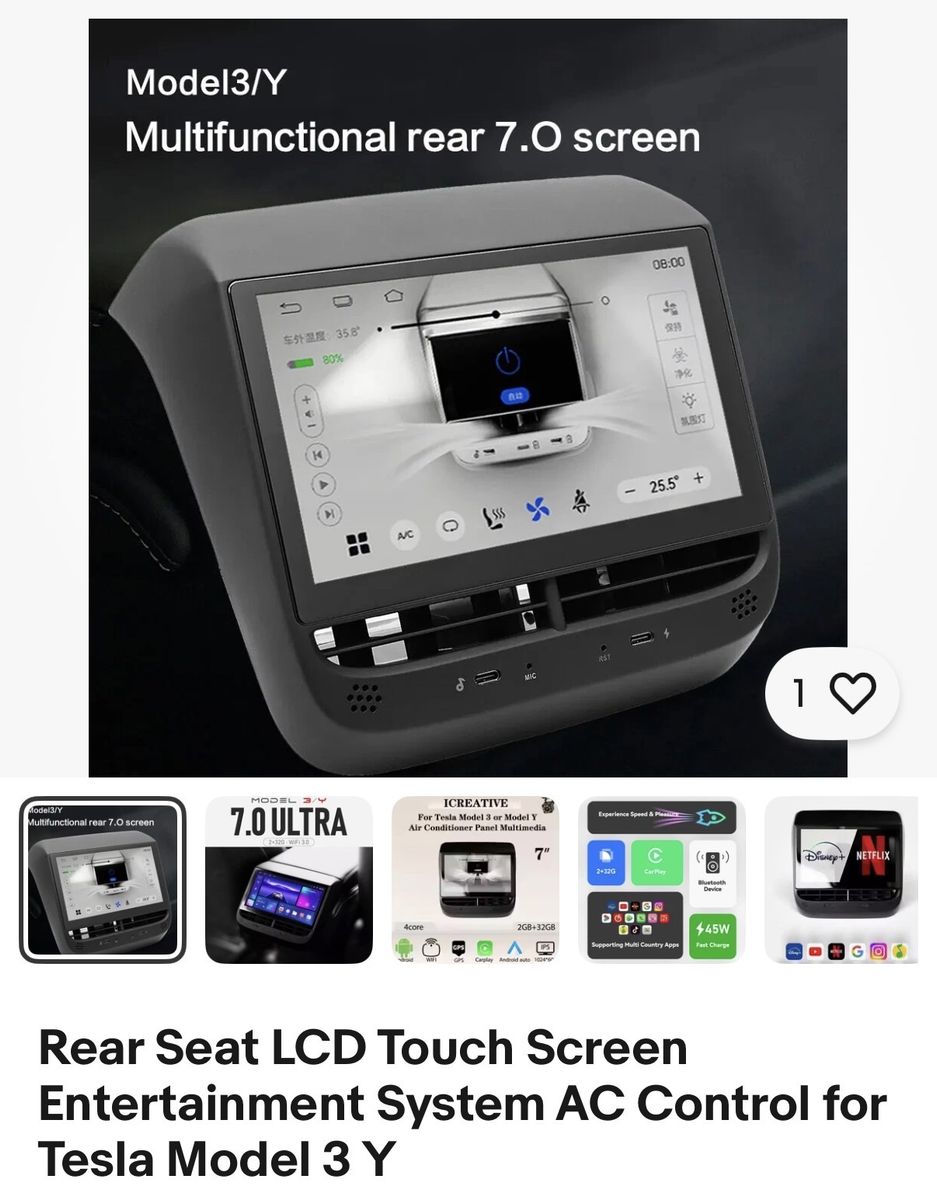
Task: Increase cabin temperature with the plus control
Action: click(x=698, y=479)
